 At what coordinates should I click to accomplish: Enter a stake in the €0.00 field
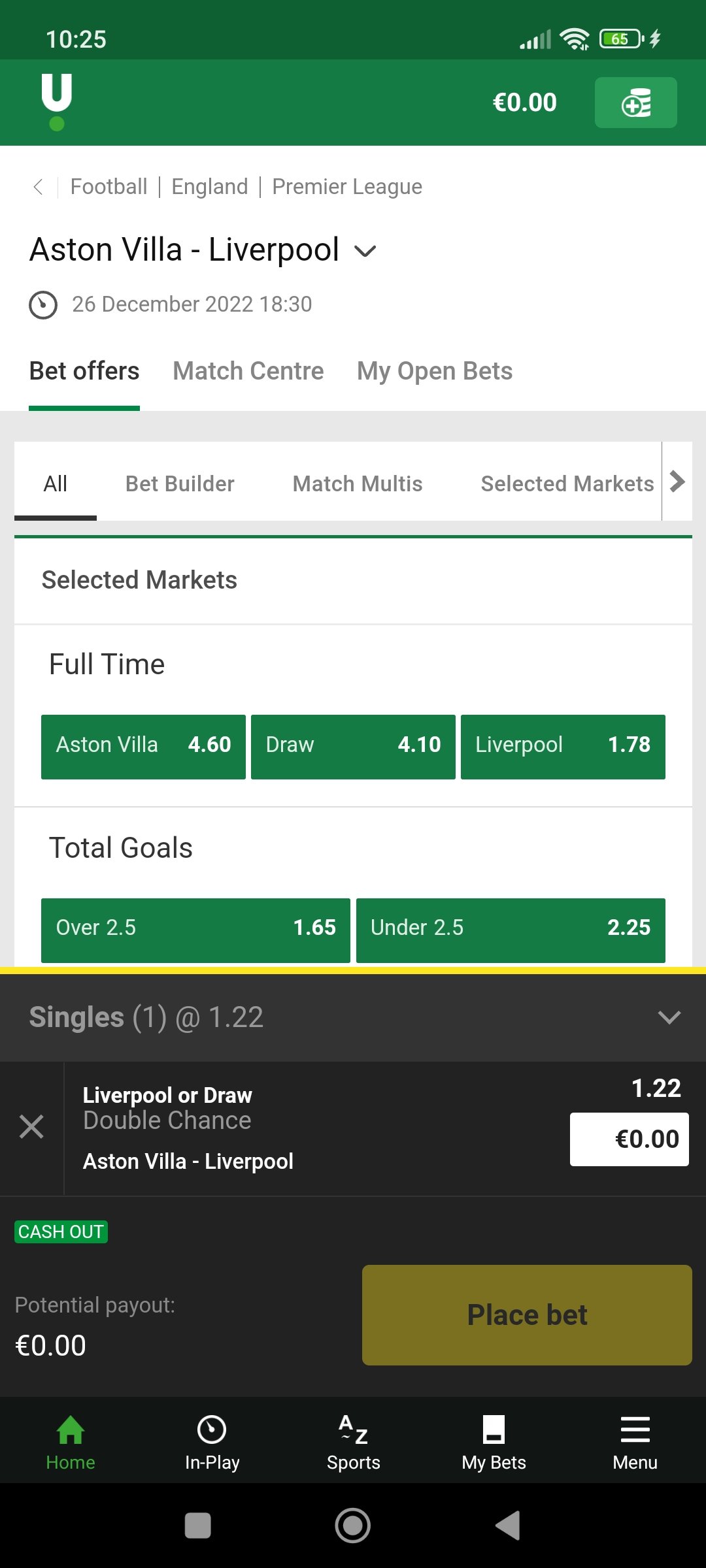(630, 1139)
